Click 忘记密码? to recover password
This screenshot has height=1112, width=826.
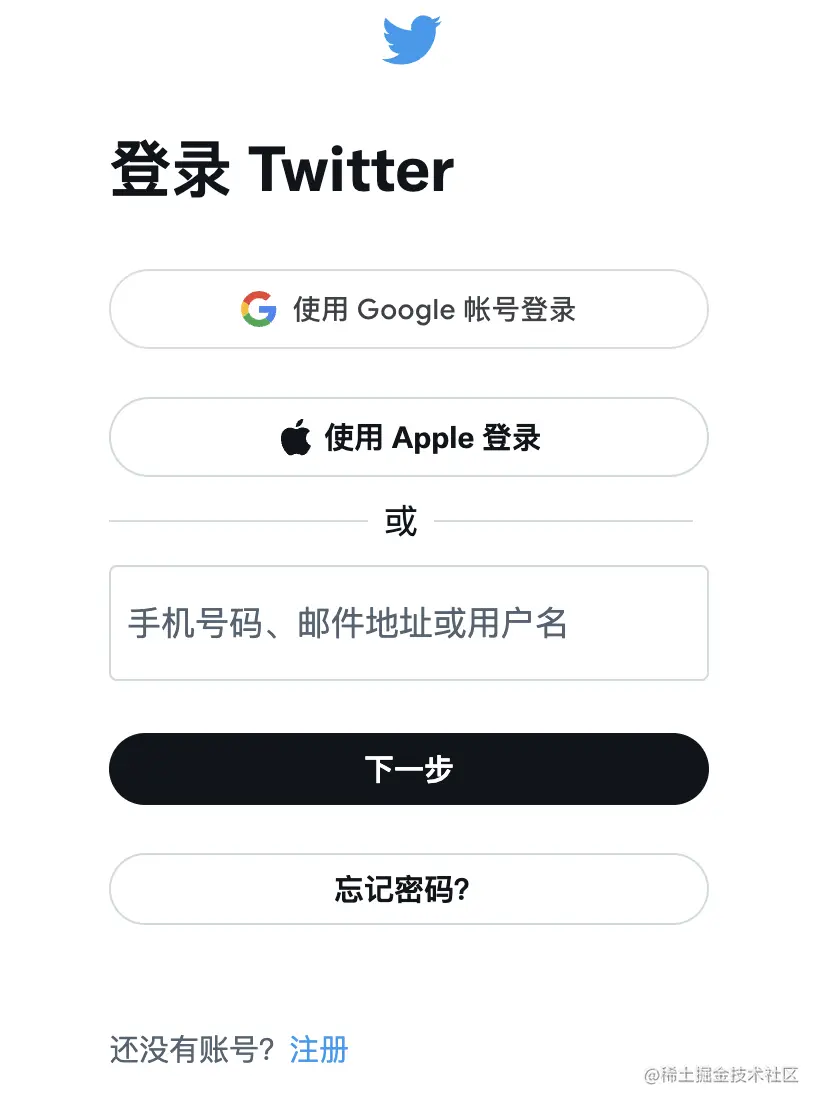click(408, 889)
